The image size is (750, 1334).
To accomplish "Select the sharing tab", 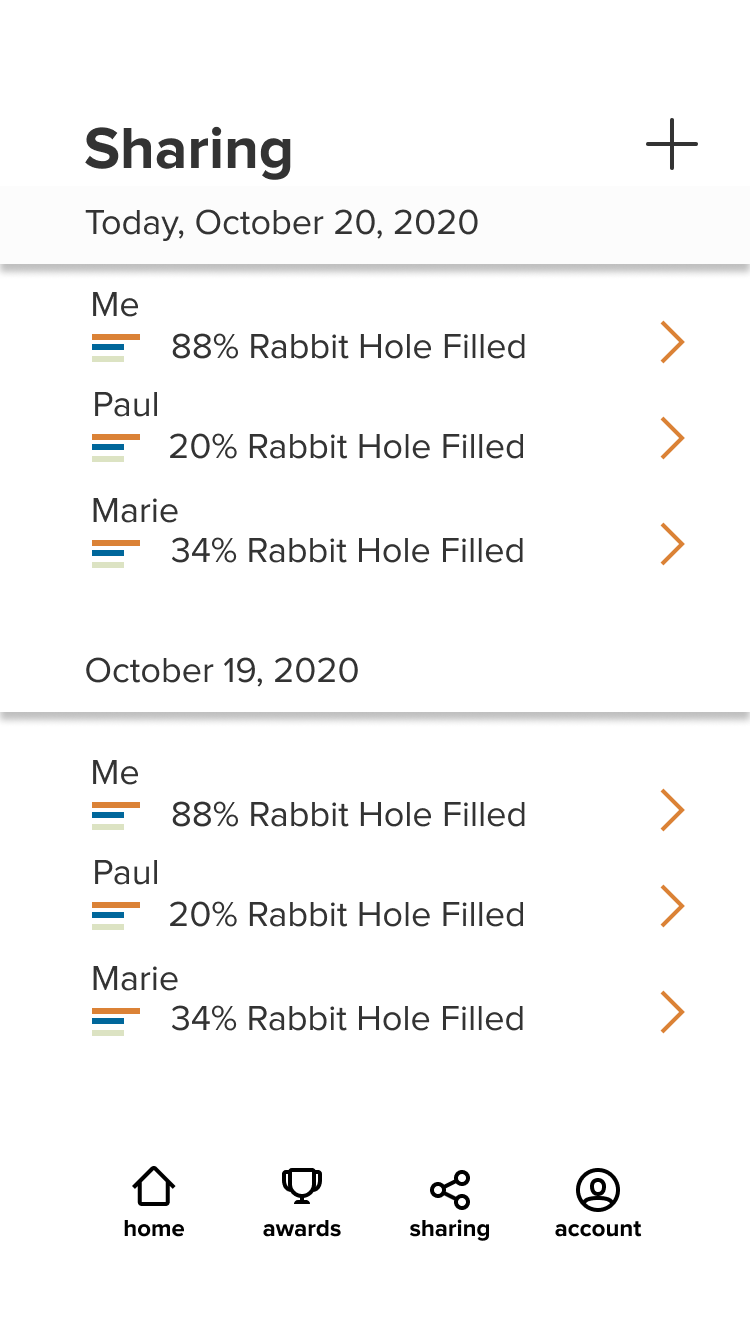I will [x=450, y=1203].
